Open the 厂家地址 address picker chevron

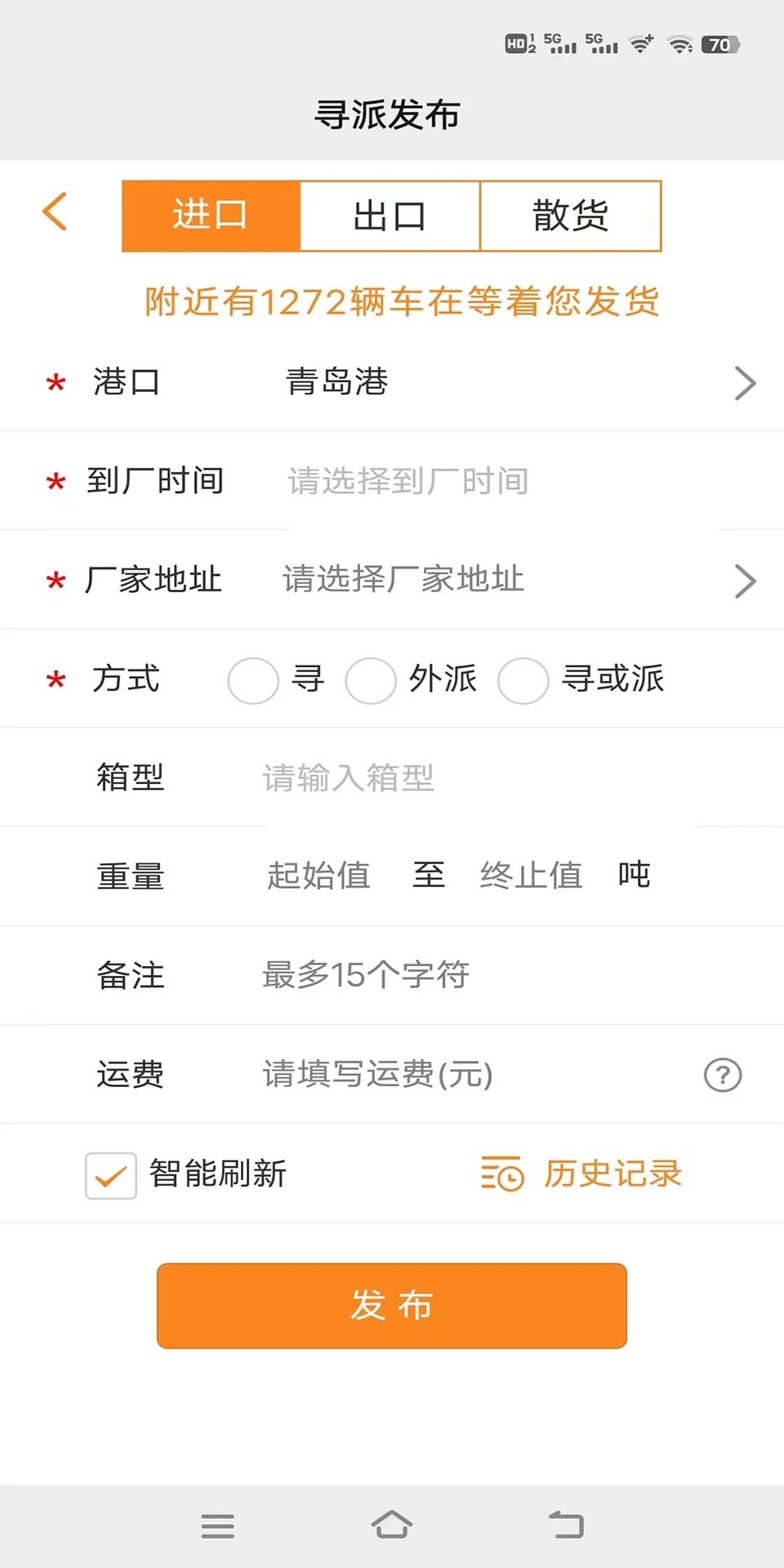click(x=742, y=580)
